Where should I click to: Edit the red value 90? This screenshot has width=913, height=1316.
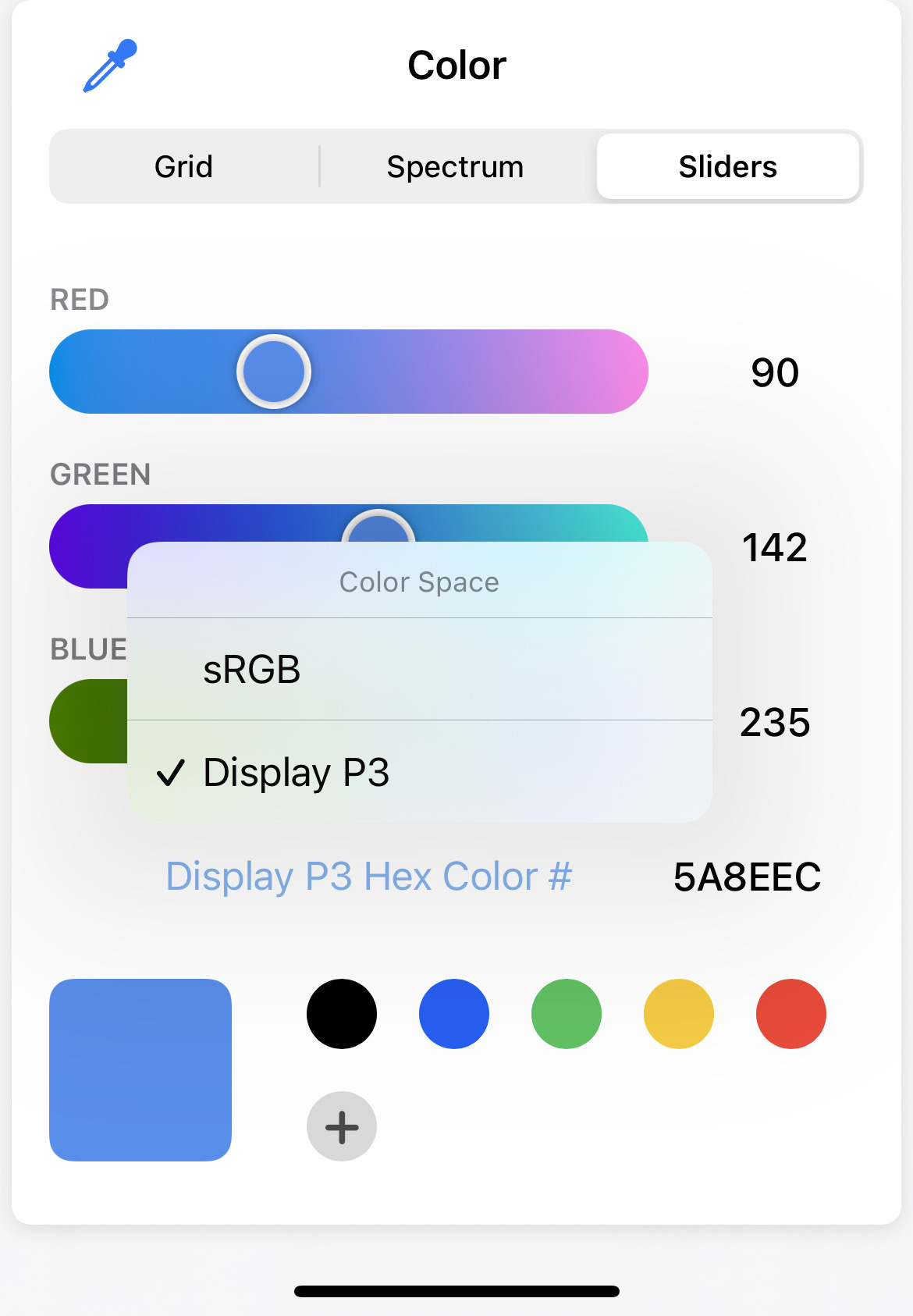(x=774, y=372)
